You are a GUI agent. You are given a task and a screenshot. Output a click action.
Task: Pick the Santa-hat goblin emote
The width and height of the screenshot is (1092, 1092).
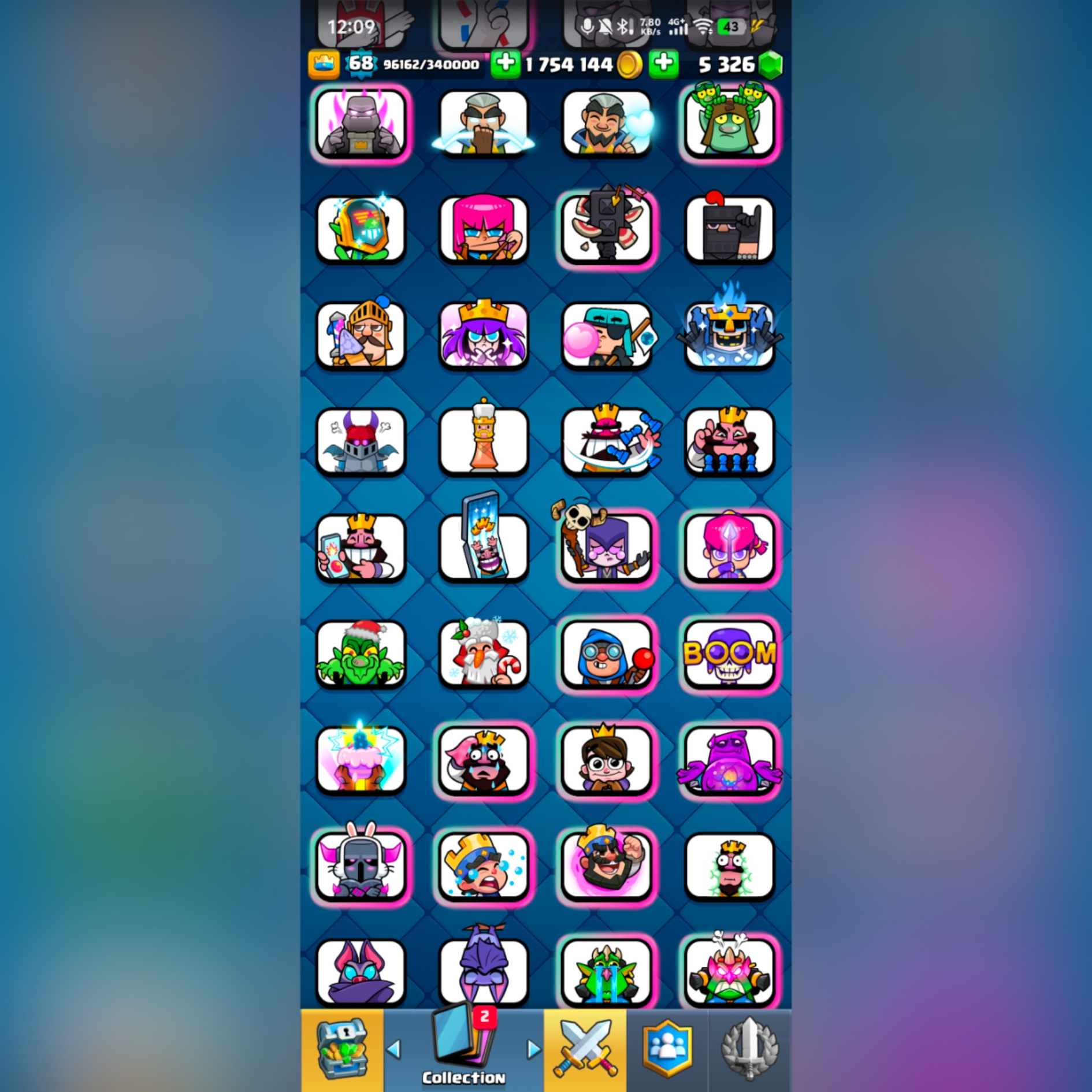pyautogui.click(x=361, y=654)
